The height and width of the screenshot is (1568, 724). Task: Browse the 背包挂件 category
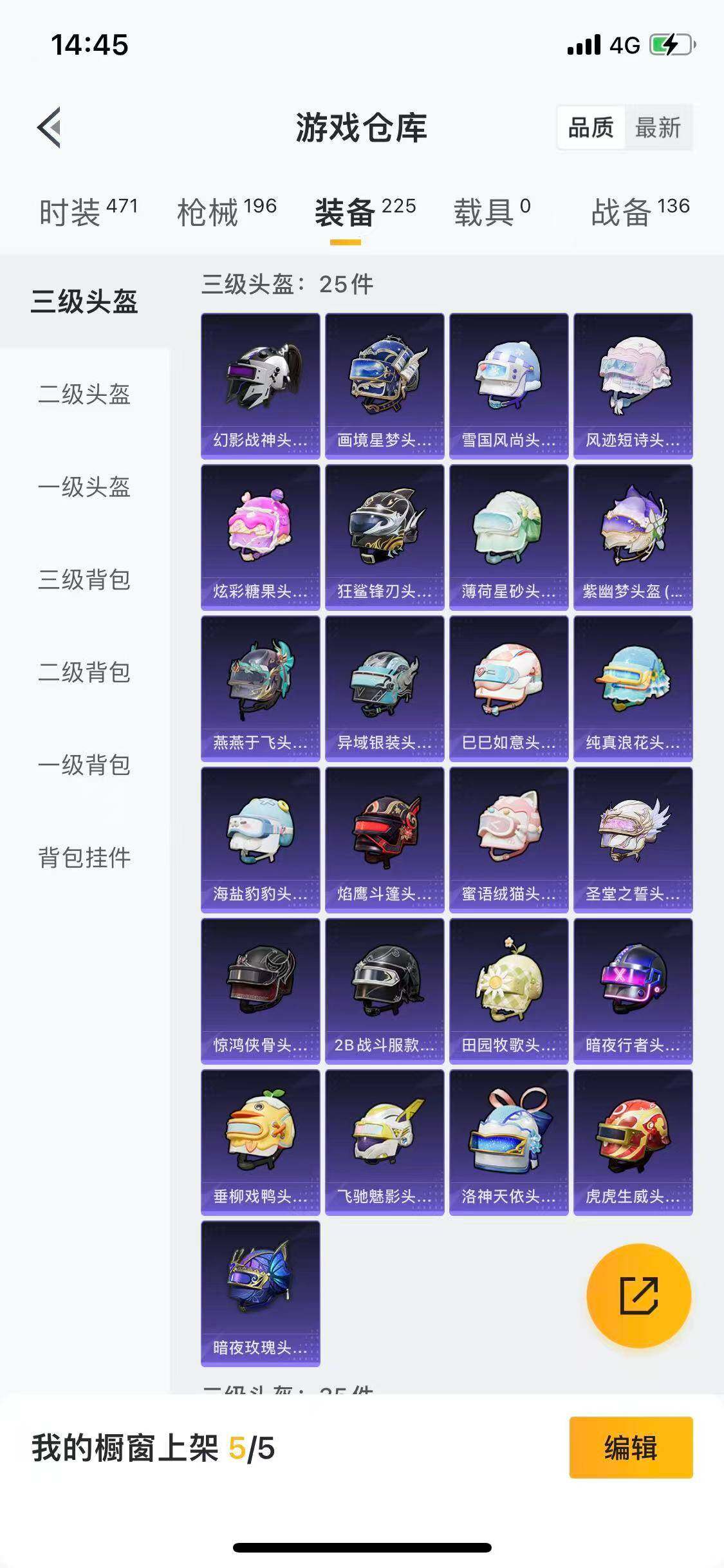(x=84, y=857)
